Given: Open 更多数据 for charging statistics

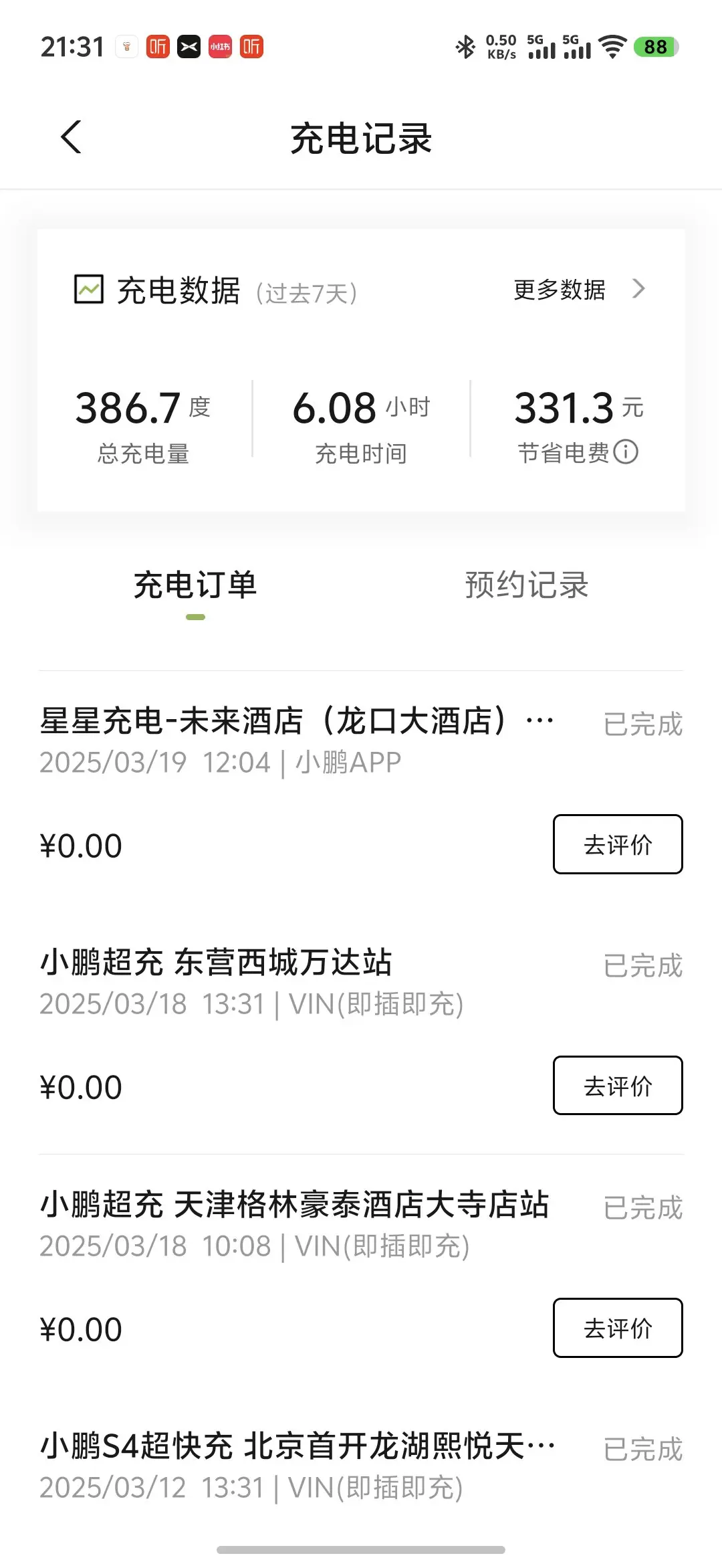Looking at the screenshot, I should point(578,290).
